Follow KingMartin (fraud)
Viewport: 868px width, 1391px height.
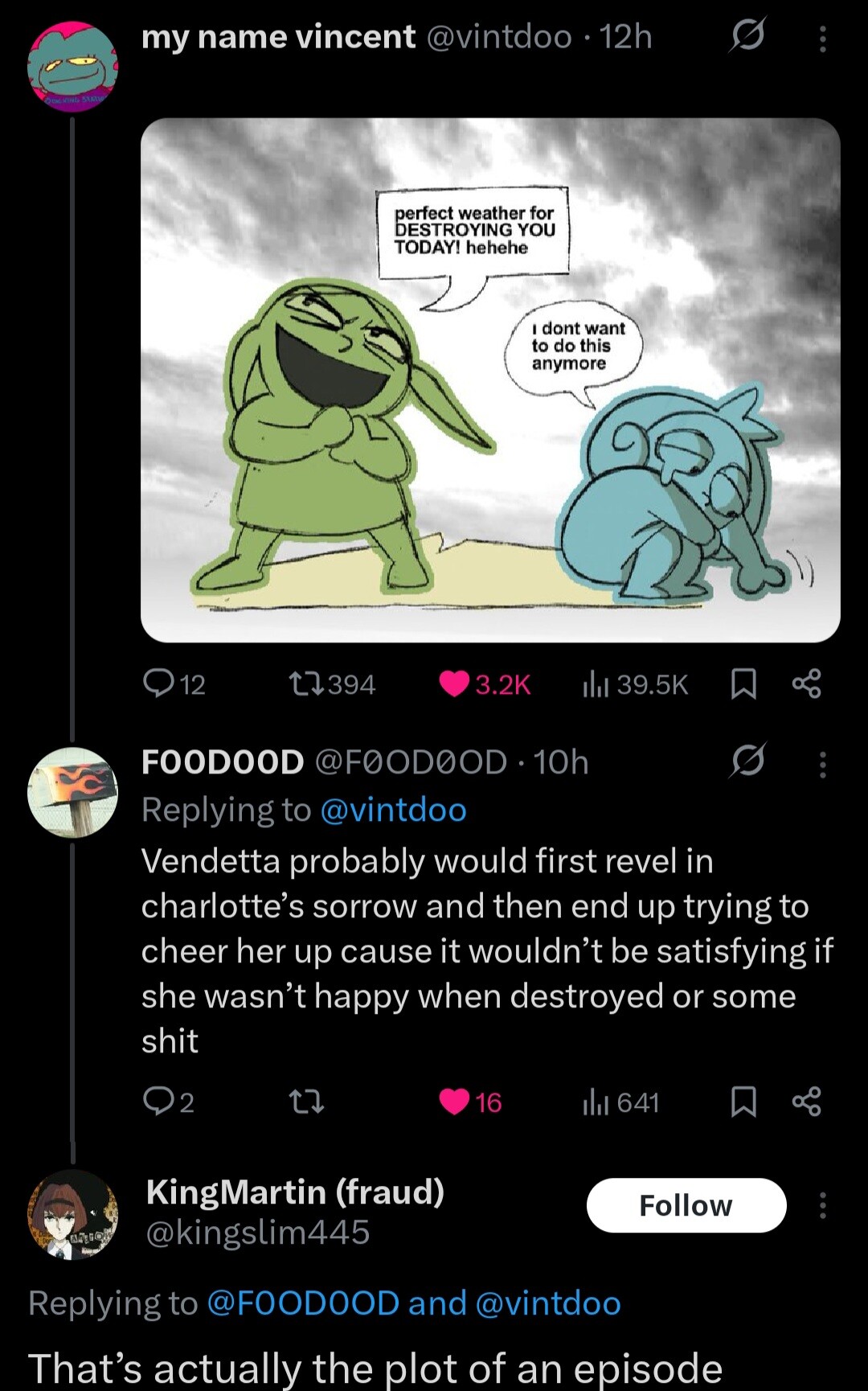click(x=686, y=1205)
